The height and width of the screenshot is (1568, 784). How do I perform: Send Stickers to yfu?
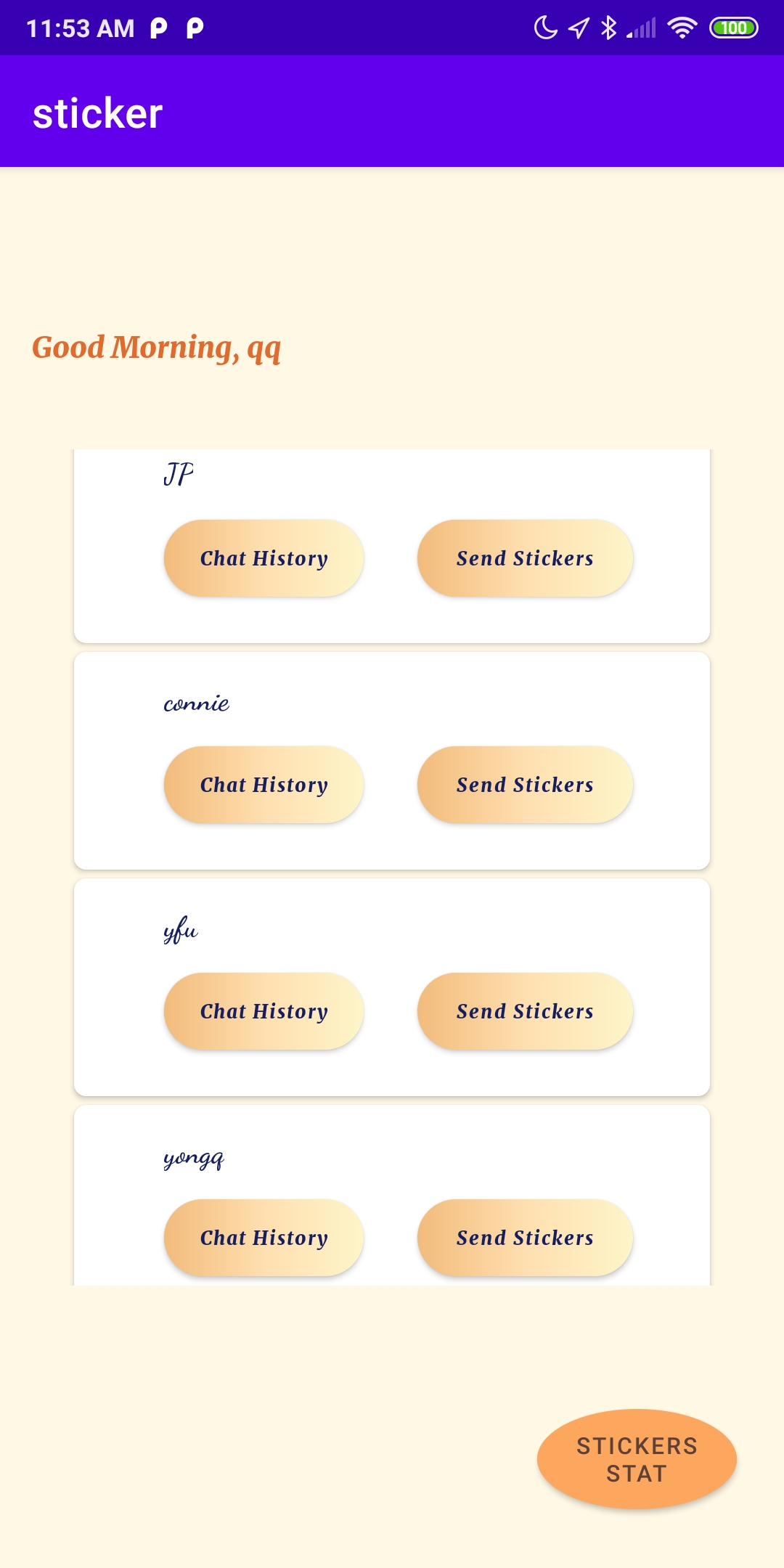pyautogui.click(x=525, y=1011)
